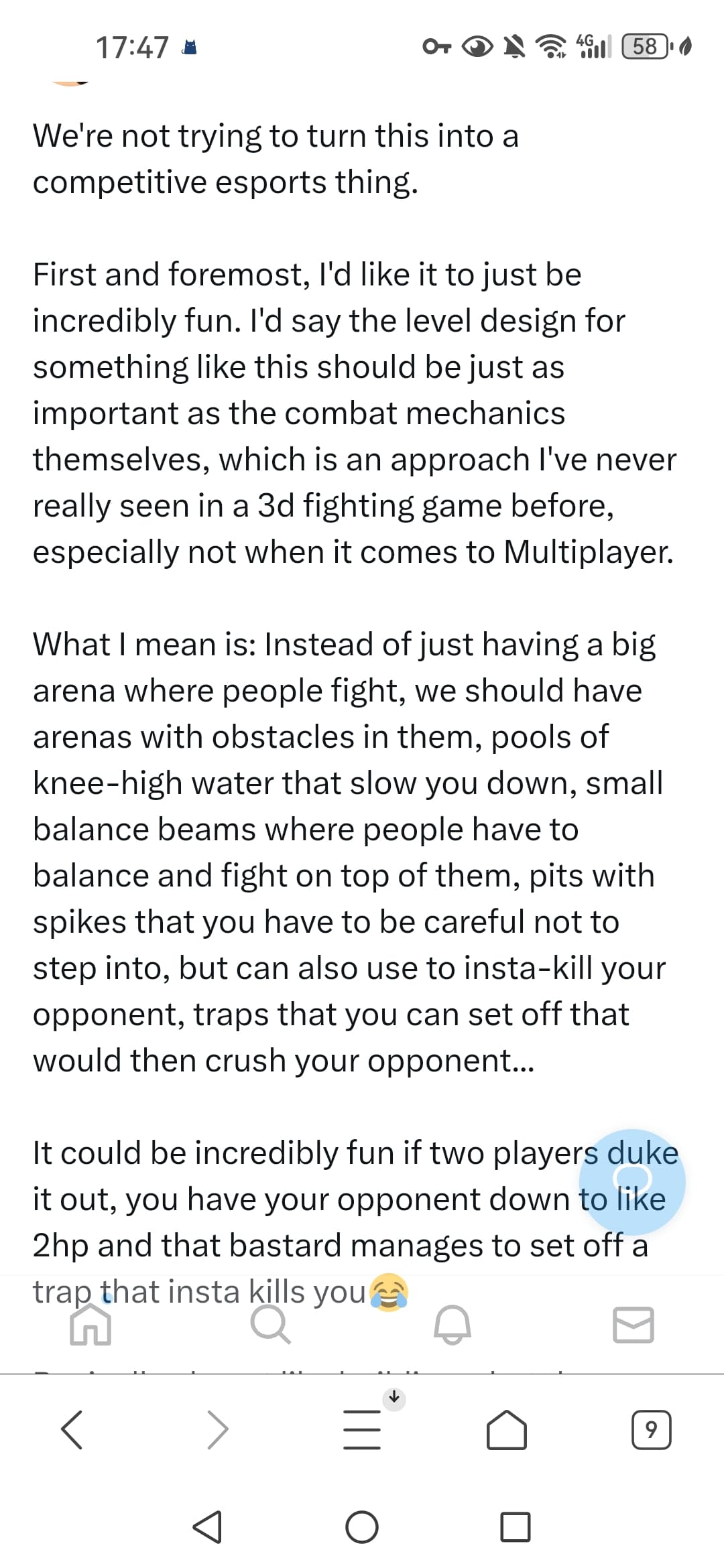This screenshot has height=1568, width=724.
Task: Go forward to the next browser page
Action: (217, 1430)
